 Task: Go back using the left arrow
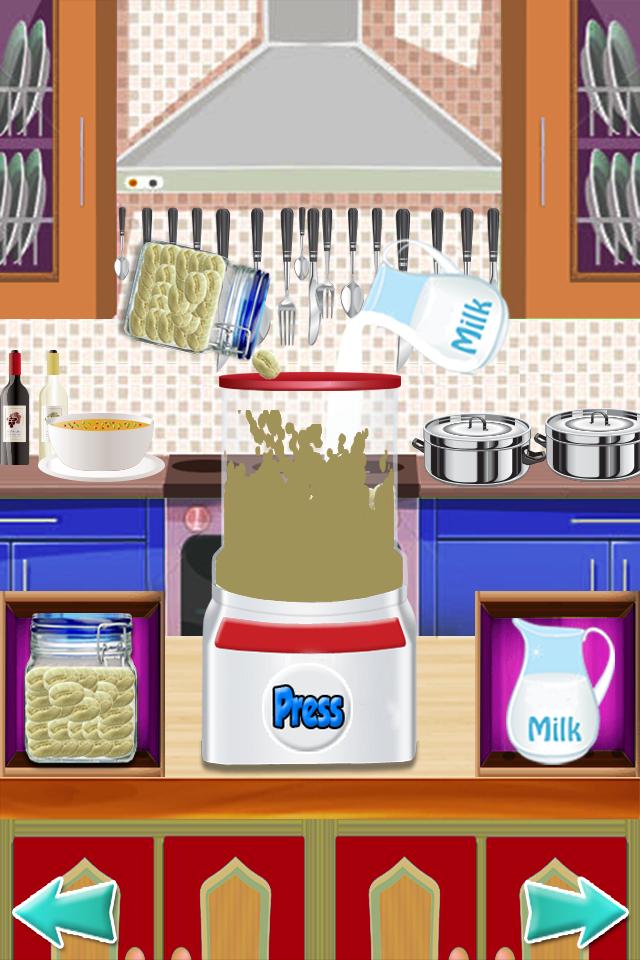(x=65, y=908)
